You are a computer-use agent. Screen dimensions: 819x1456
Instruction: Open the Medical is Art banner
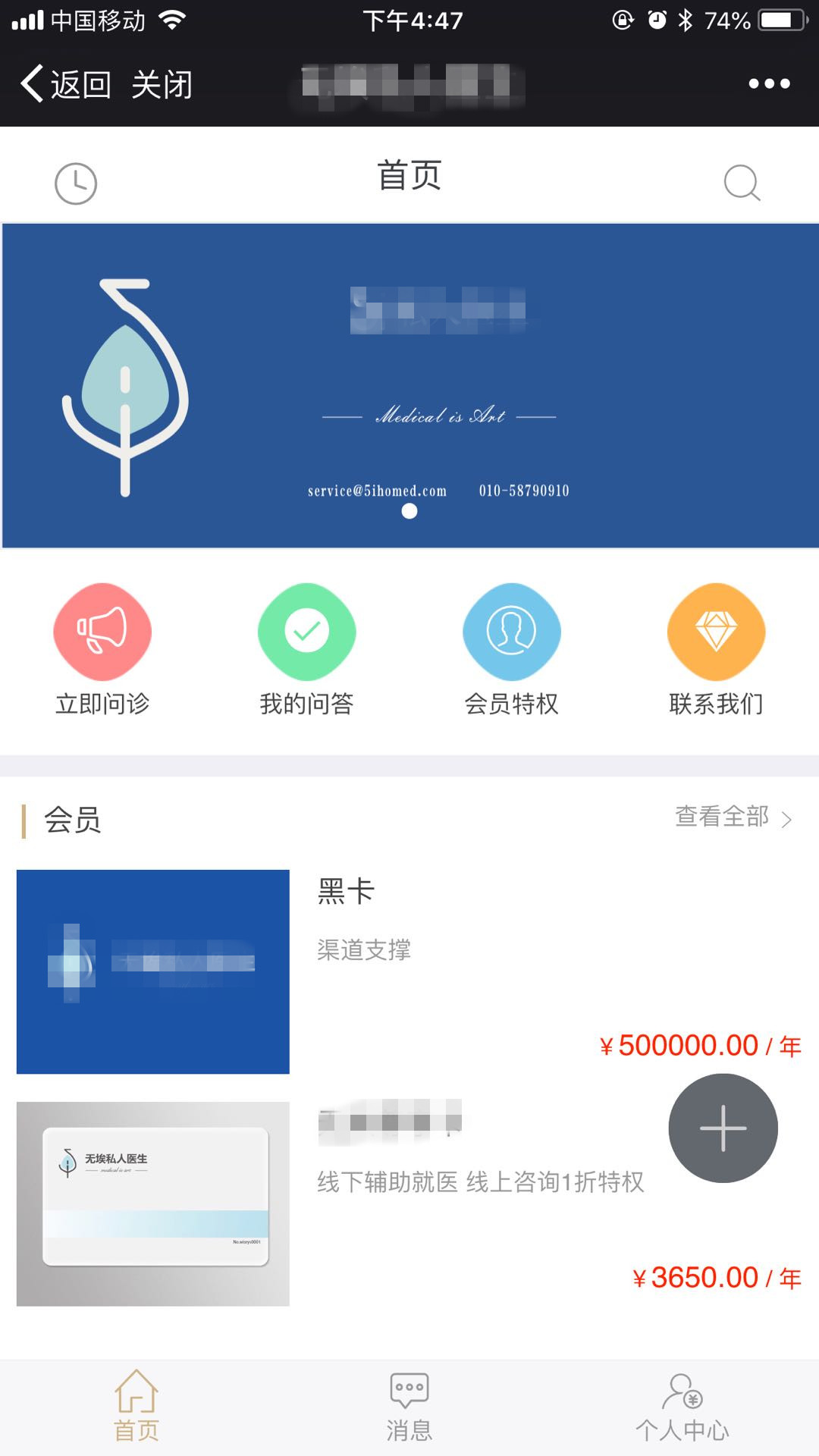pyautogui.click(x=409, y=385)
